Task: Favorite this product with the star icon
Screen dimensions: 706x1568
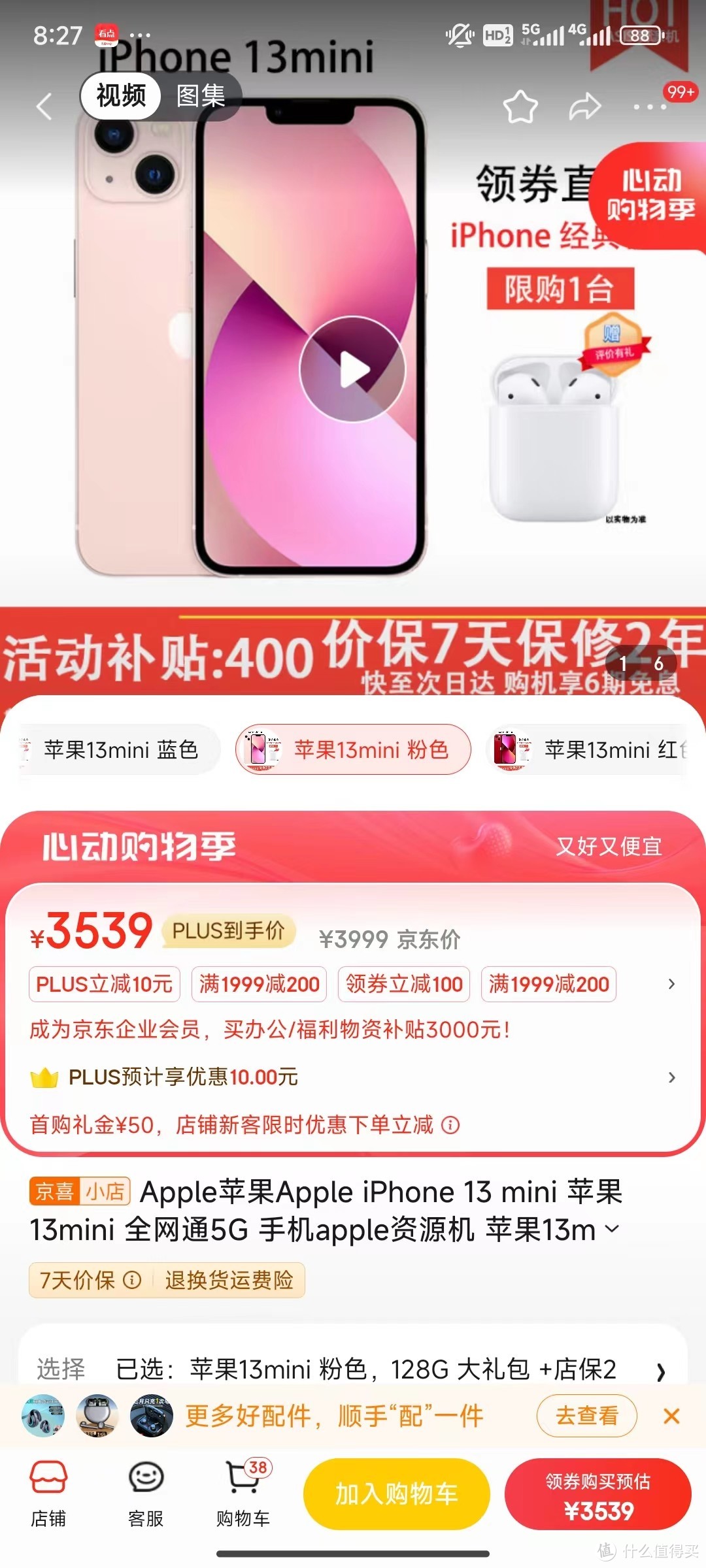Action: pyautogui.click(x=520, y=106)
